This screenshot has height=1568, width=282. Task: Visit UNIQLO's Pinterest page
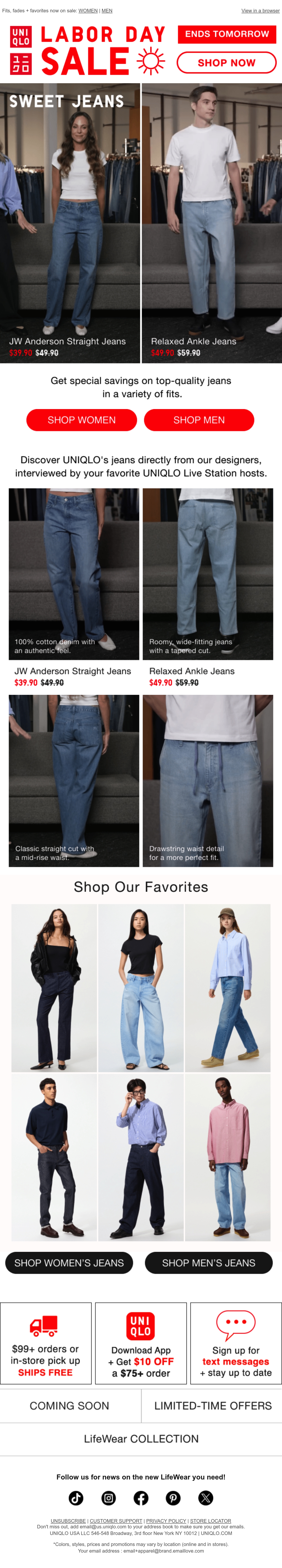(173, 1498)
